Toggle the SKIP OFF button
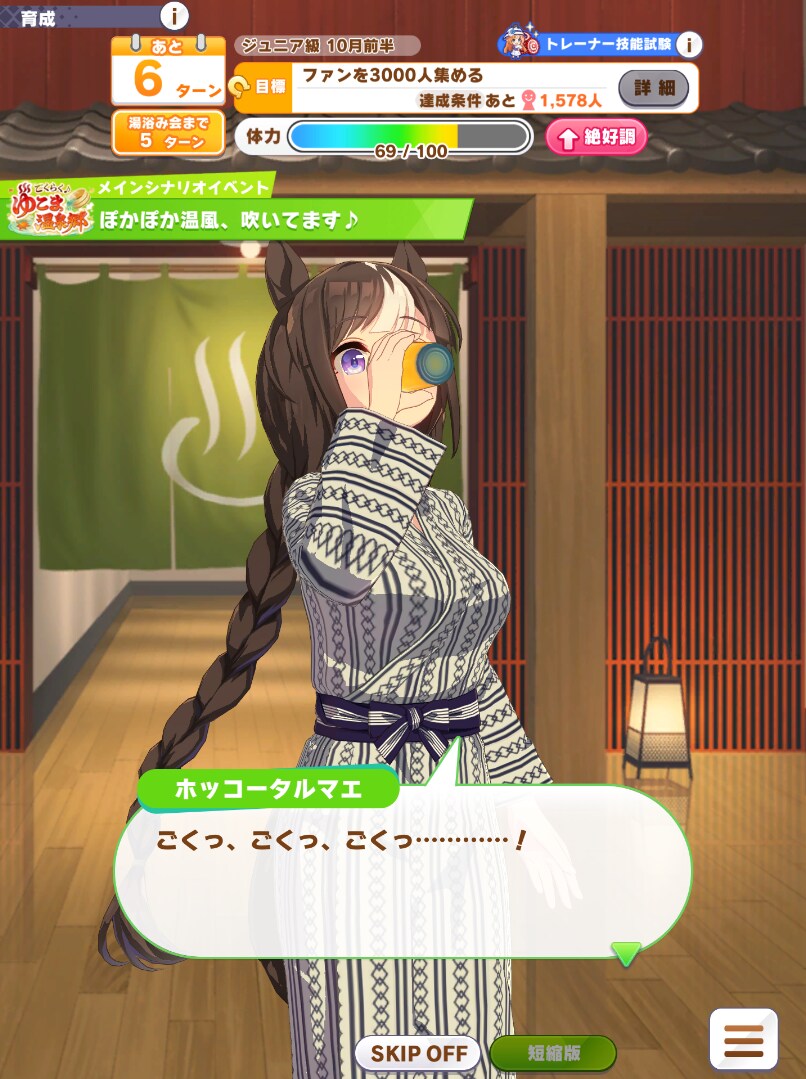The width and height of the screenshot is (806, 1079). point(418,1053)
